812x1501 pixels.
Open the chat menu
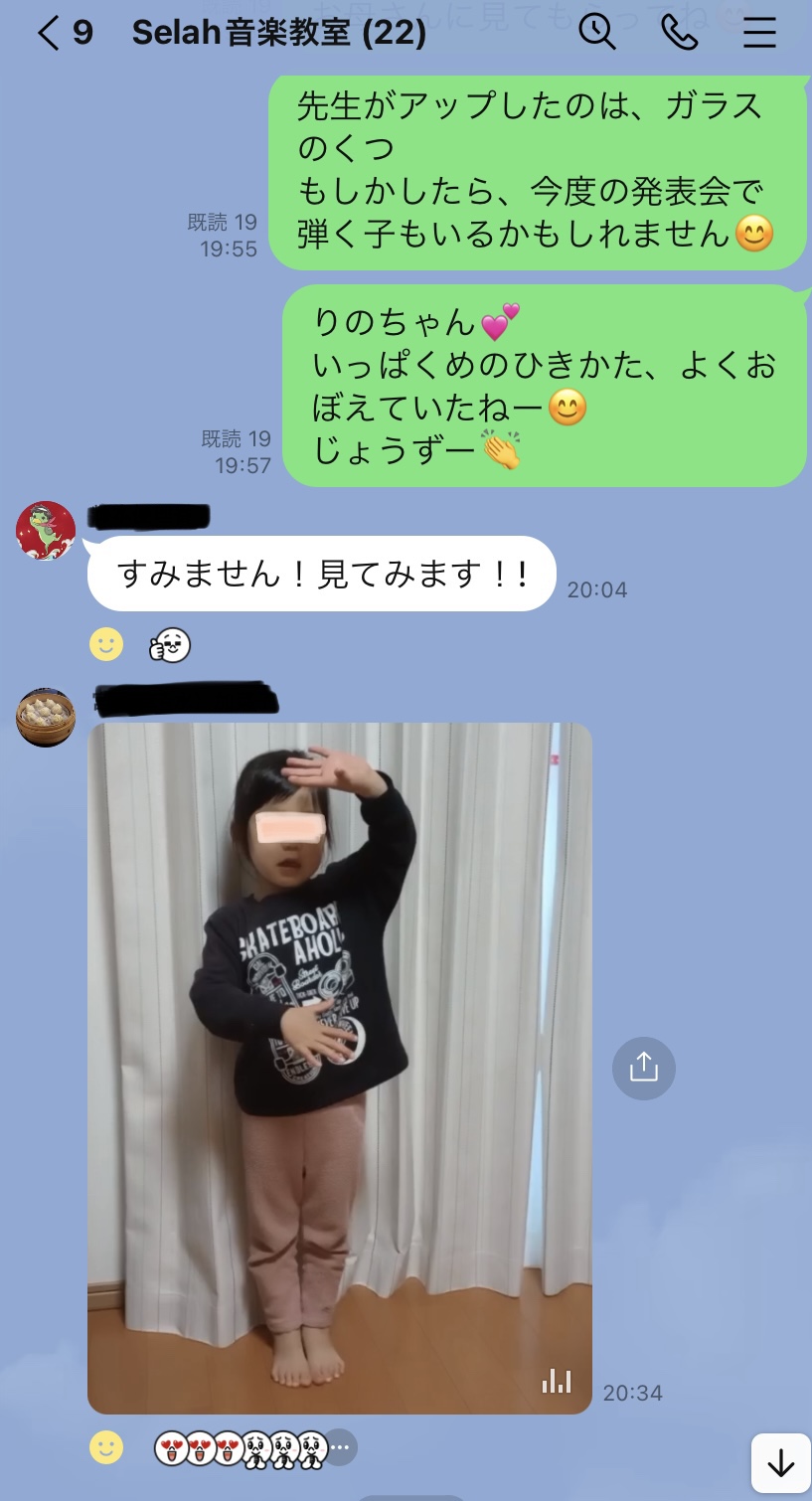point(759,33)
